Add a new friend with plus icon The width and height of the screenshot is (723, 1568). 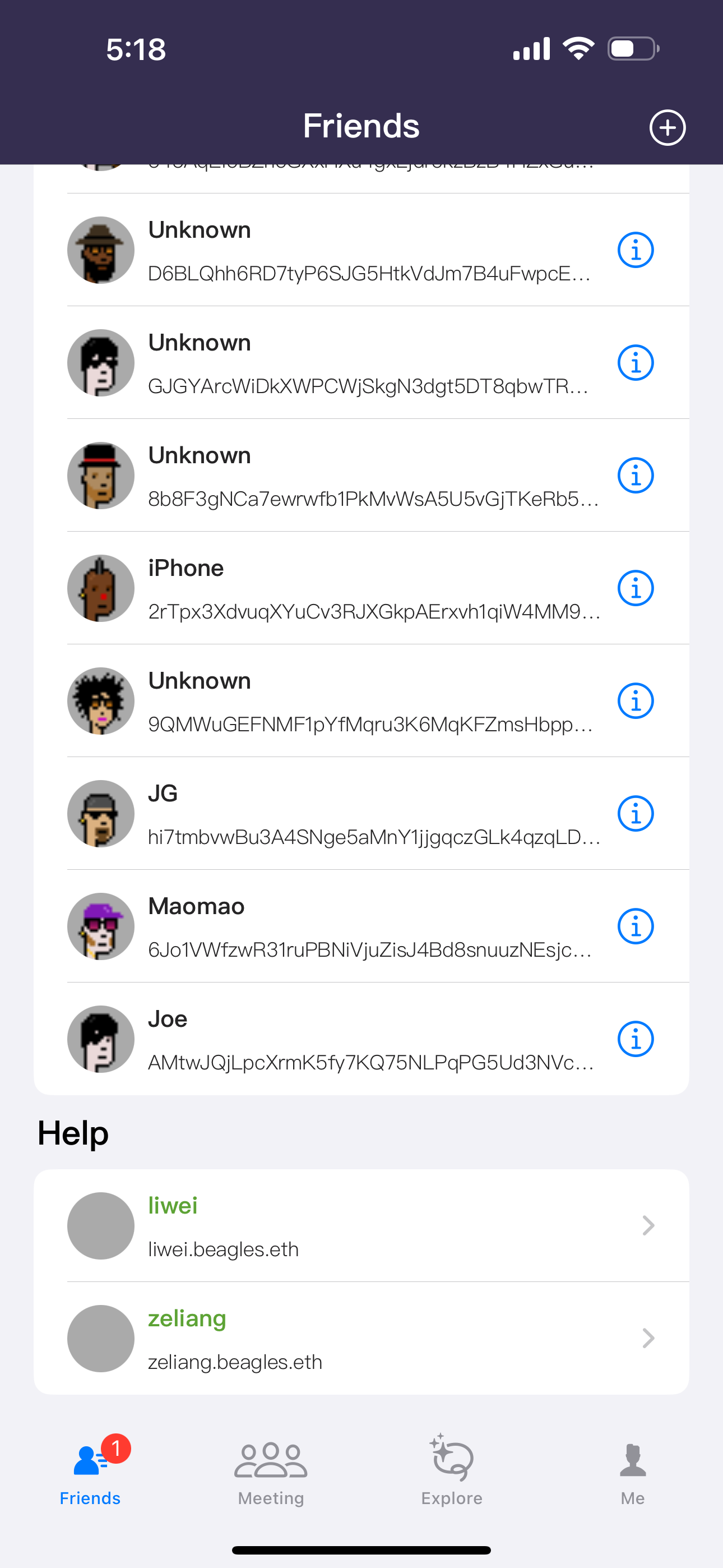tap(667, 128)
